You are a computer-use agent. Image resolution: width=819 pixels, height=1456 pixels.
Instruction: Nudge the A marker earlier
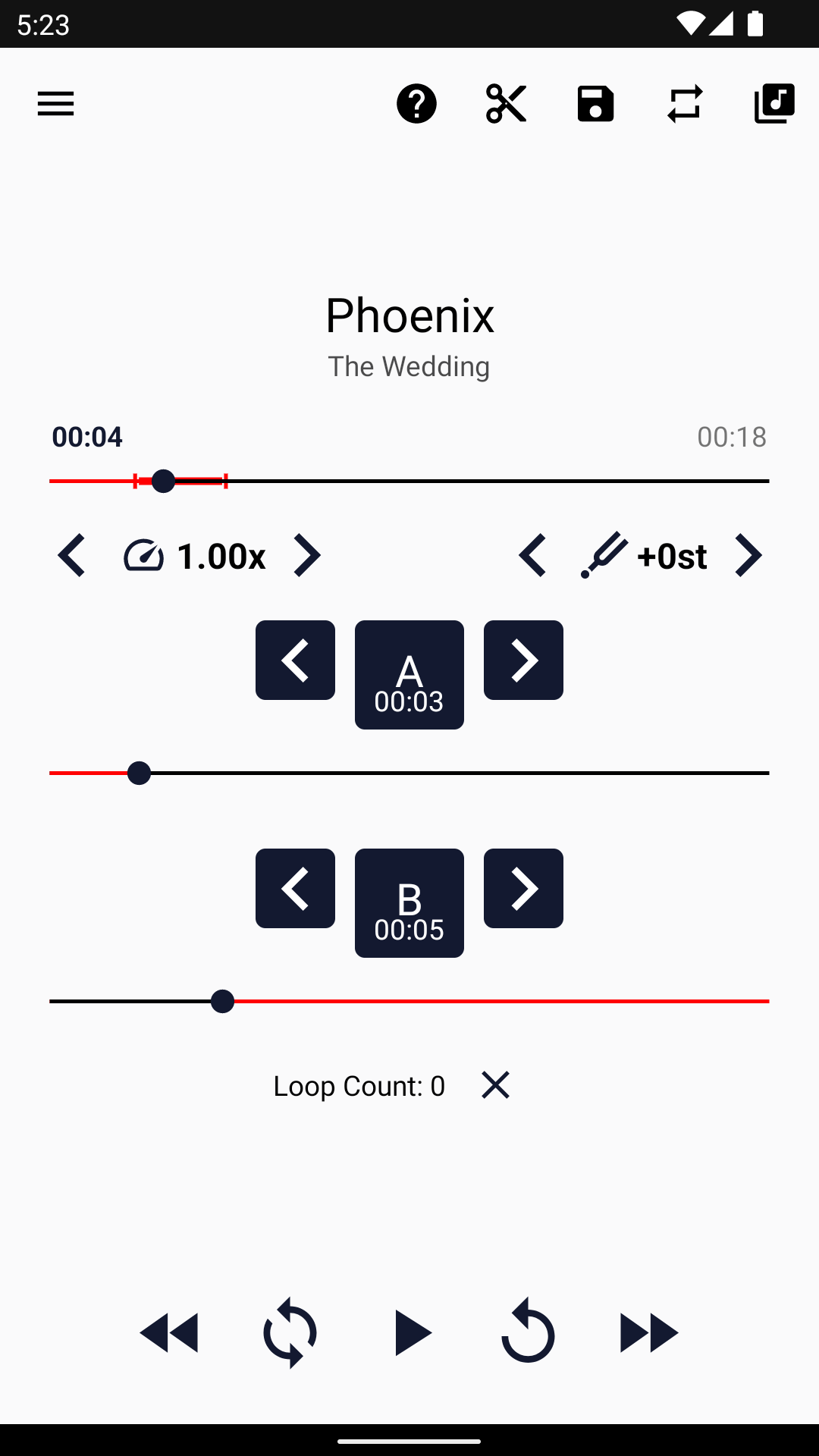[x=295, y=660]
